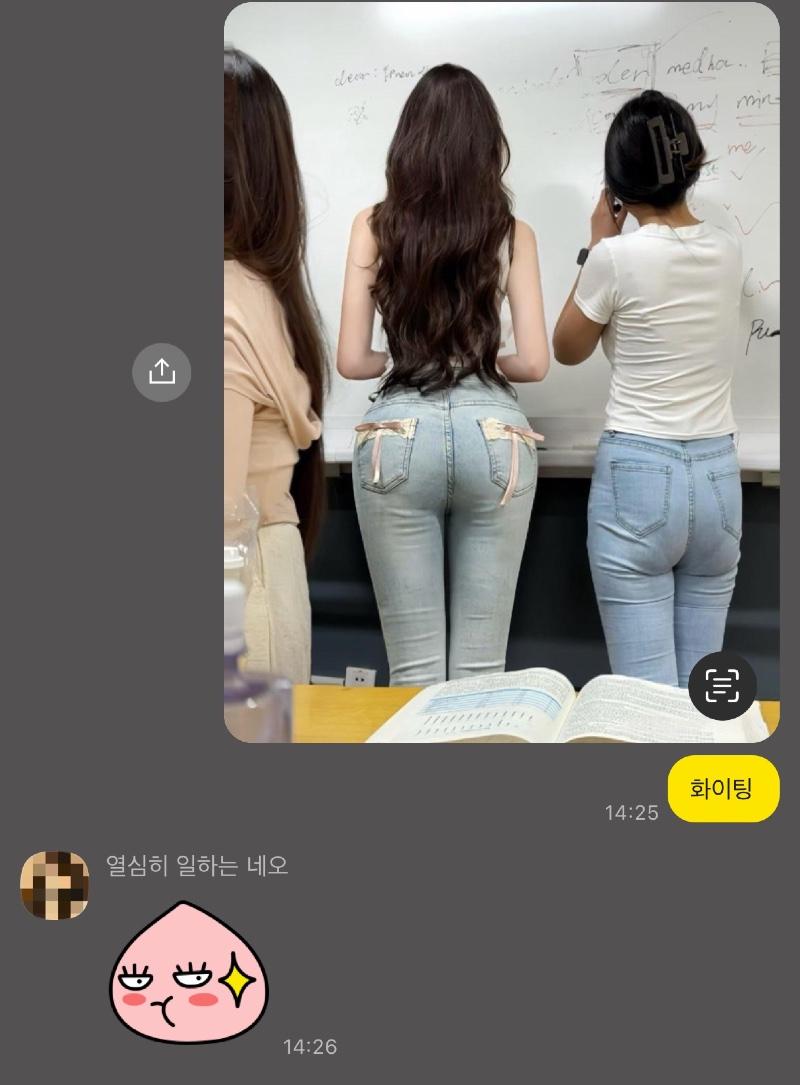Open the sender's pixelated profile picture
800x1085 pixels.
pyautogui.click(x=54, y=885)
